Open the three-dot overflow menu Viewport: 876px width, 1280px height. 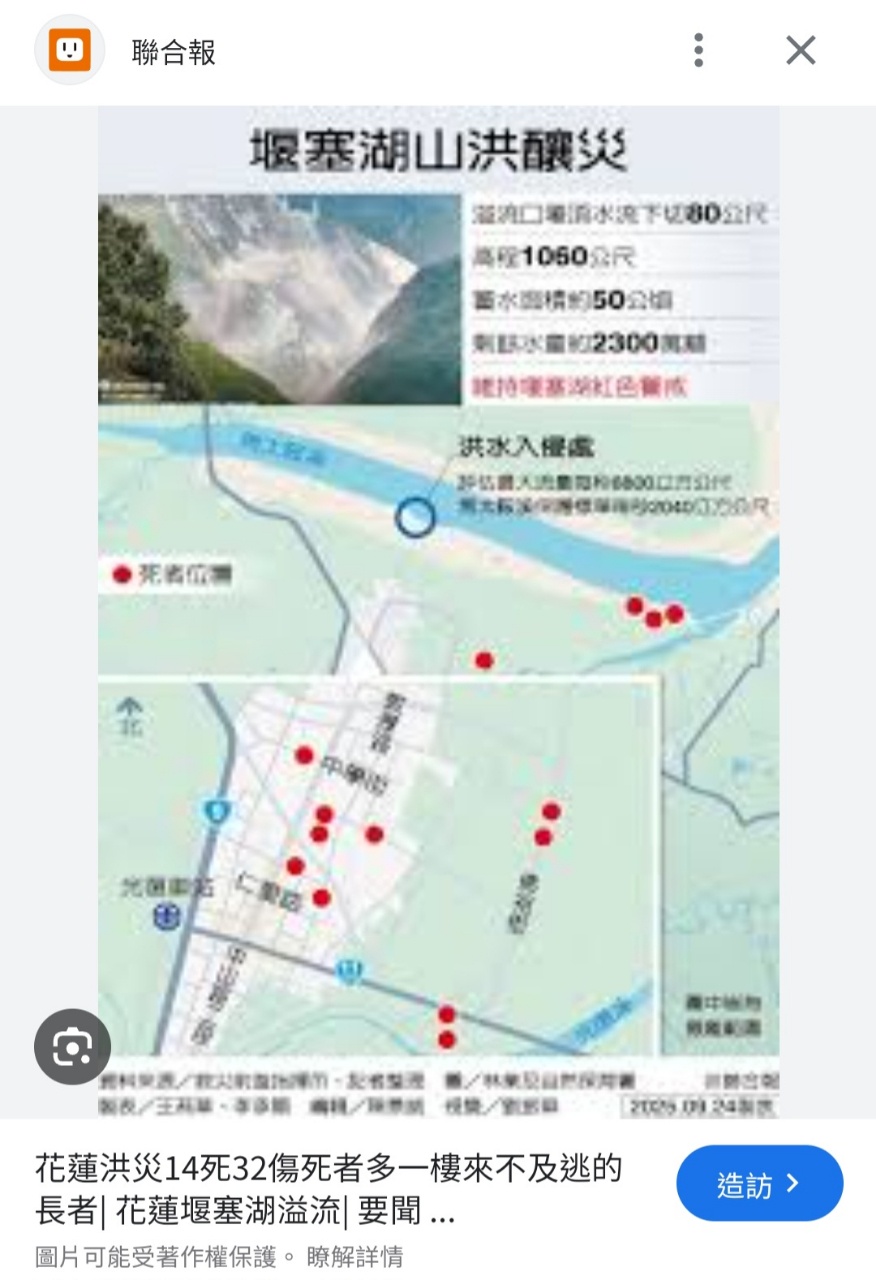tap(698, 51)
